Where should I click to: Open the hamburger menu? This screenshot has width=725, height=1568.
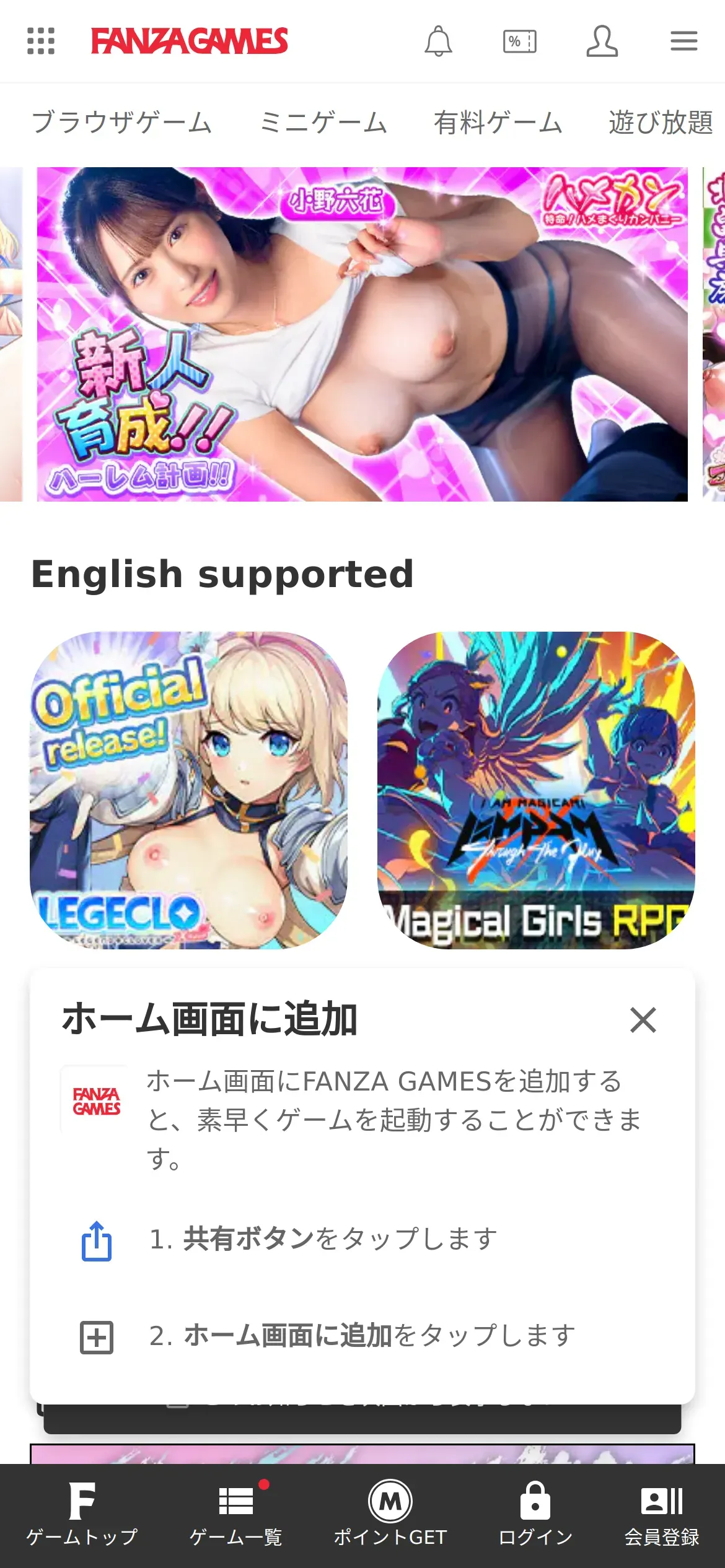(x=683, y=41)
